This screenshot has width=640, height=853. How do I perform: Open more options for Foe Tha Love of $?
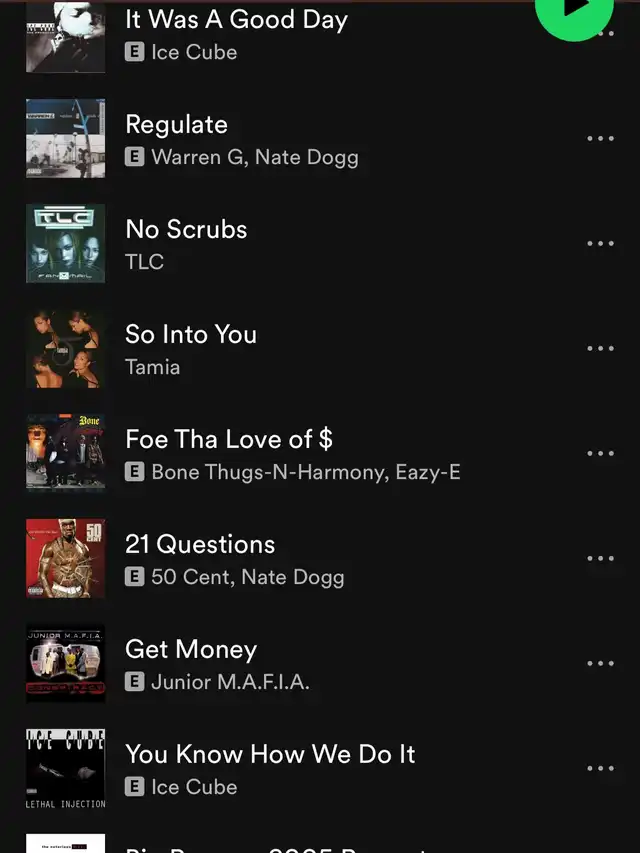[600, 454]
